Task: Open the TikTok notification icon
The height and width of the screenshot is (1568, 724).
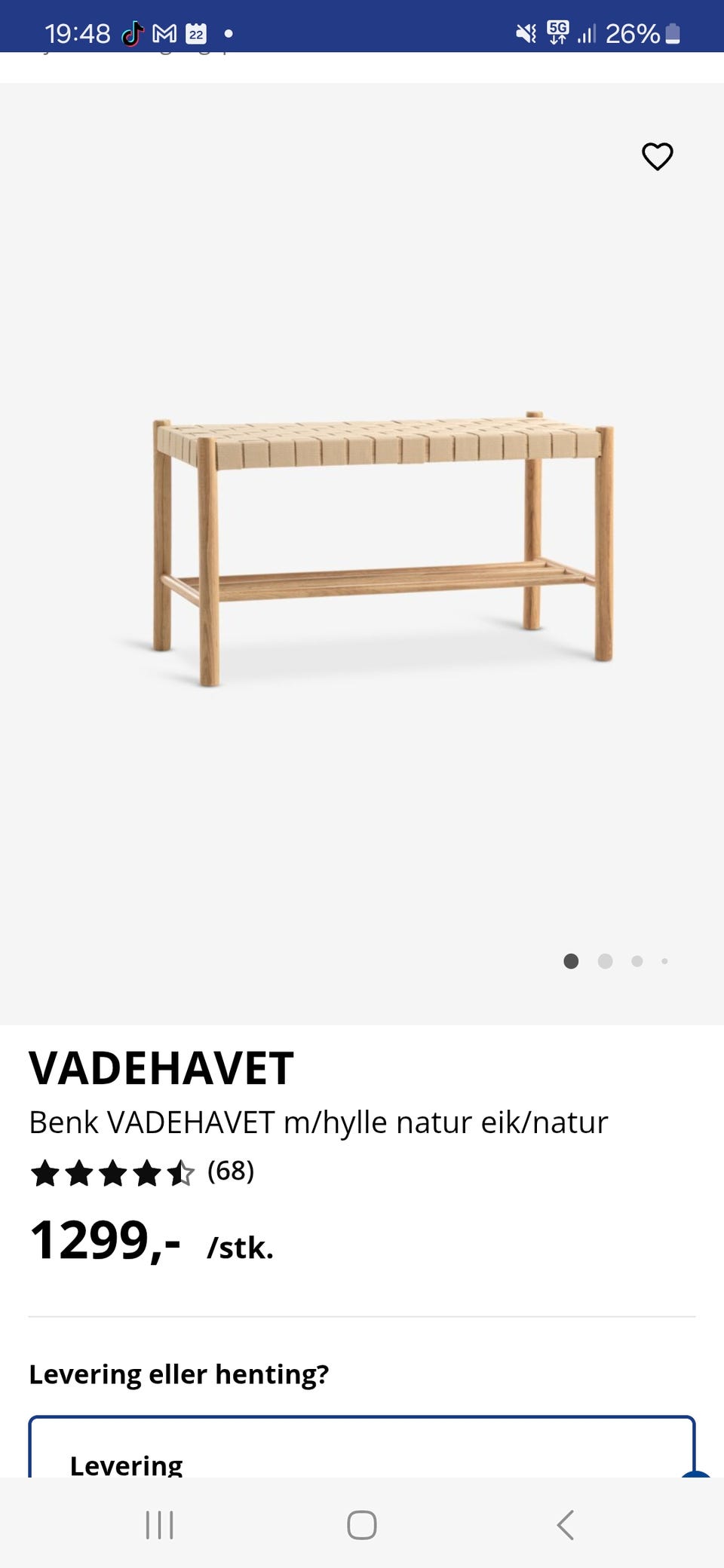Action: (133, 33)
